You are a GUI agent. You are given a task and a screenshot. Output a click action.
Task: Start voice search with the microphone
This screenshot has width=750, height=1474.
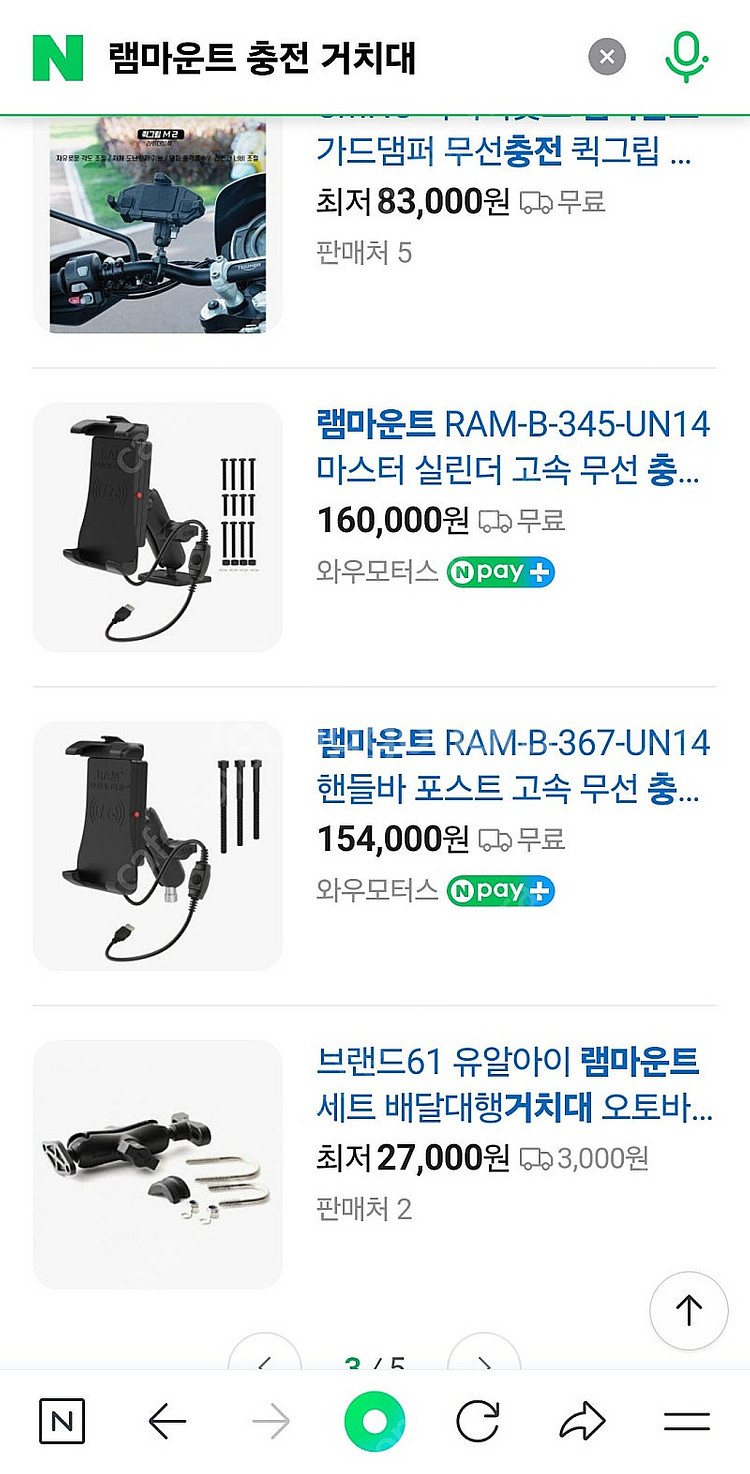pyautogui.click(x=686, y=57)
